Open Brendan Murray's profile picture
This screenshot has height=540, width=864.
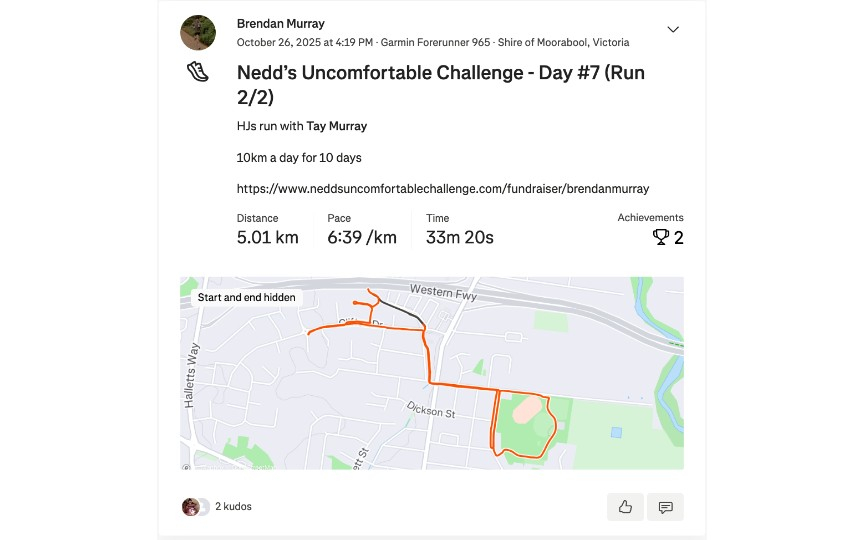198,32
